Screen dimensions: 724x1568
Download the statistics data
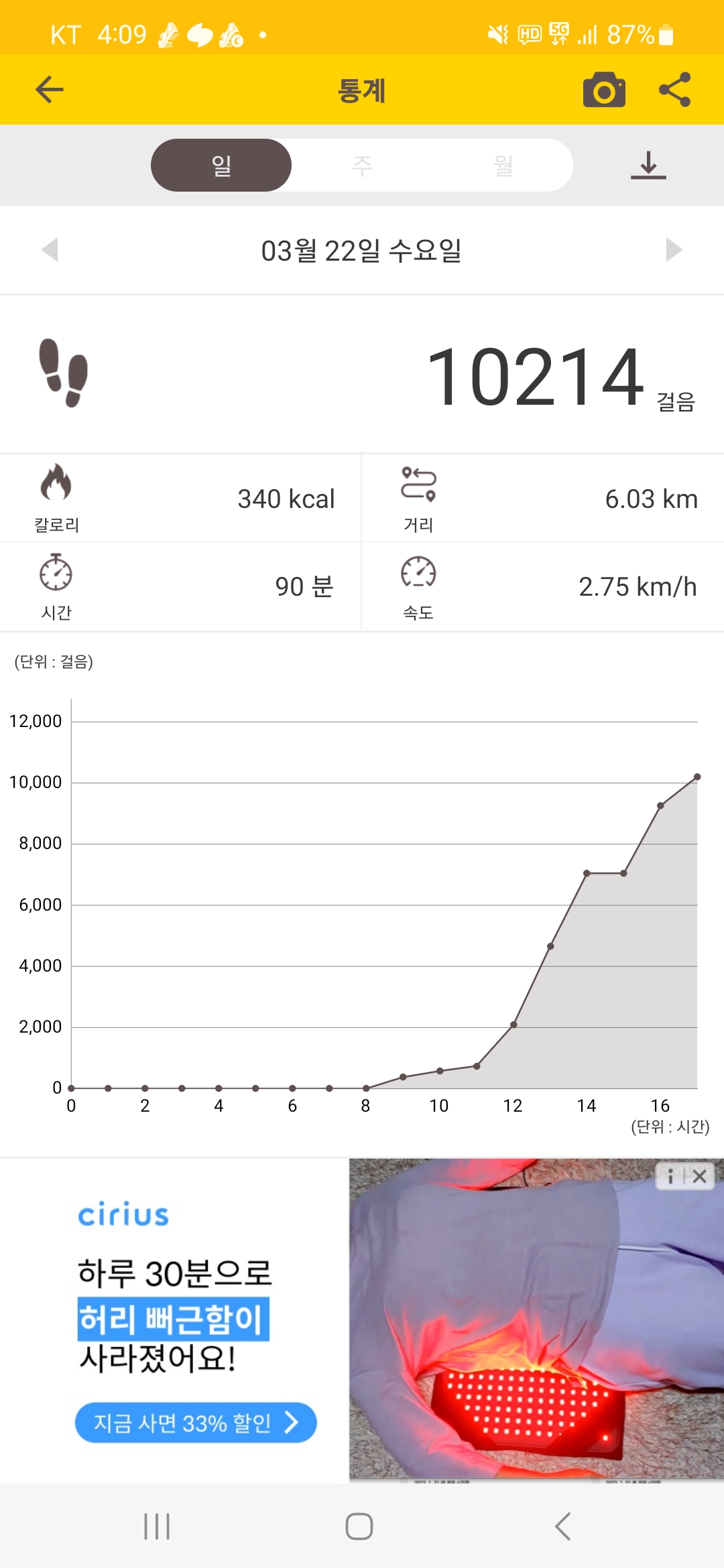648,166
